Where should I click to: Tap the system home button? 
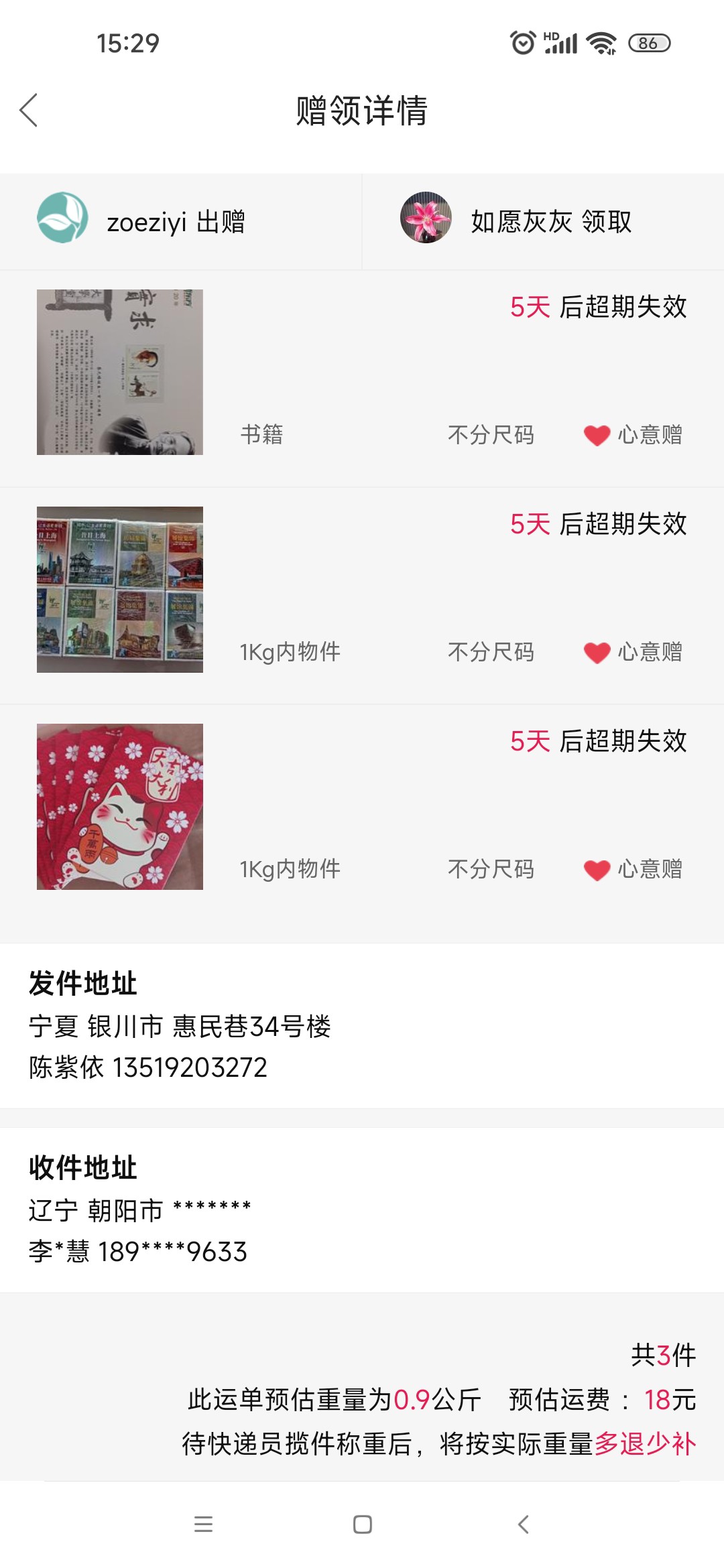pos(362,1524)
